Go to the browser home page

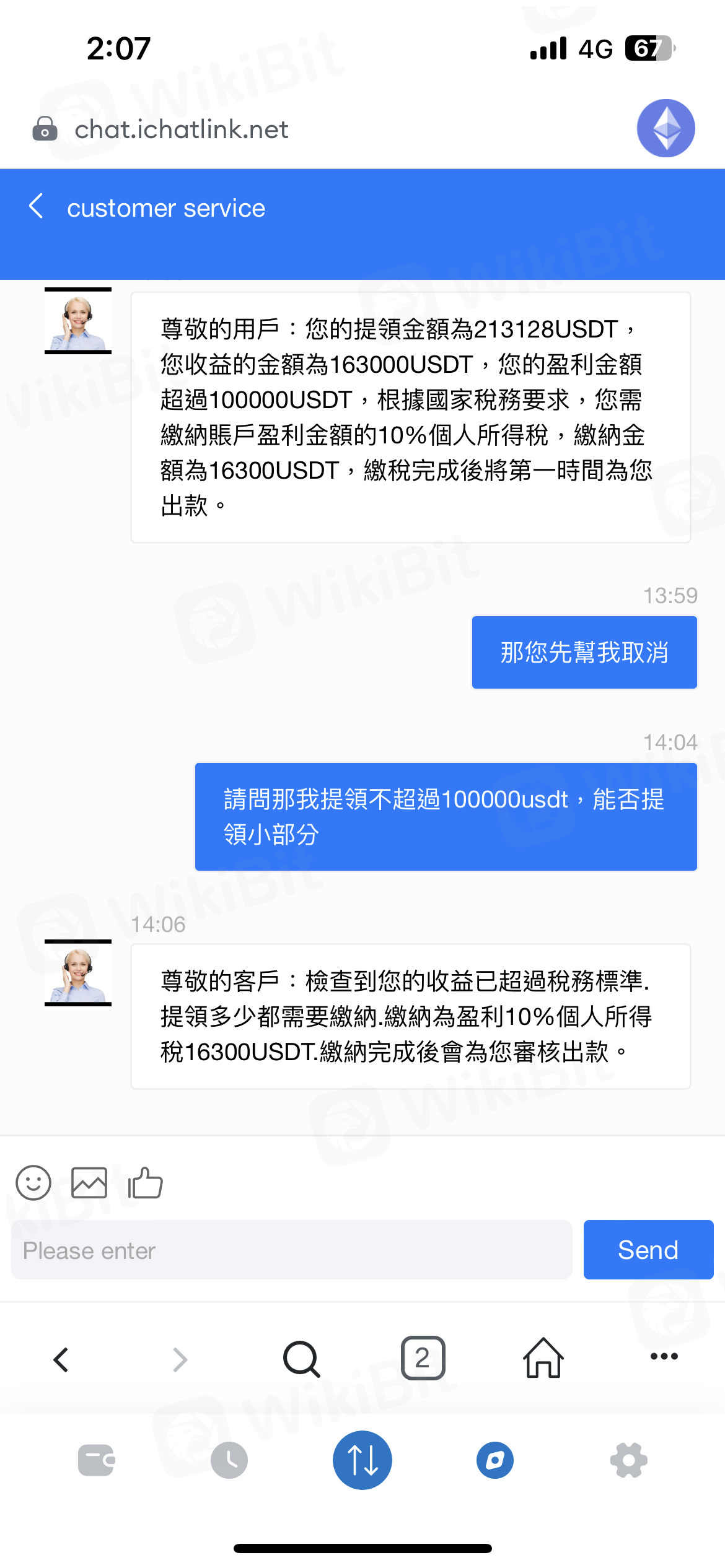[x=543, y=1358]
